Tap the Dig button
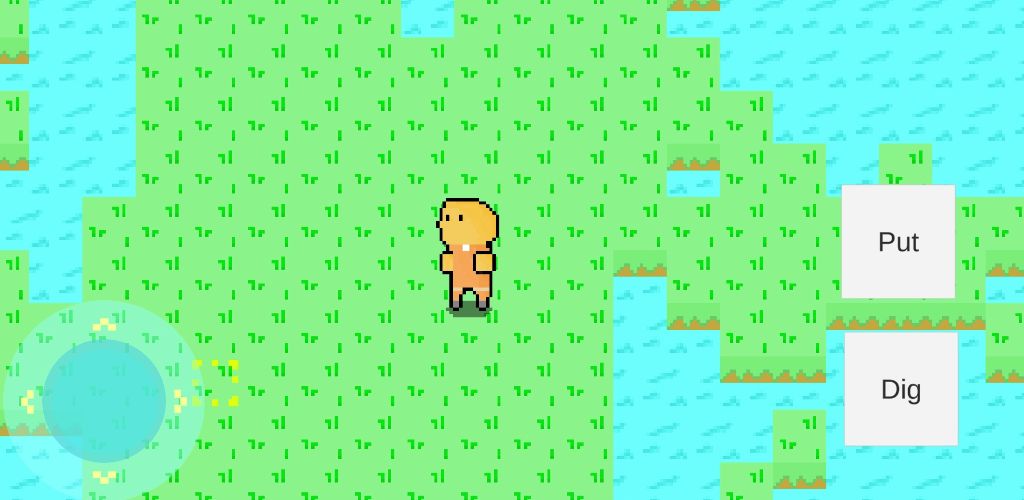The width and height of the screenshot is (1024, 500). pos(901,389)
